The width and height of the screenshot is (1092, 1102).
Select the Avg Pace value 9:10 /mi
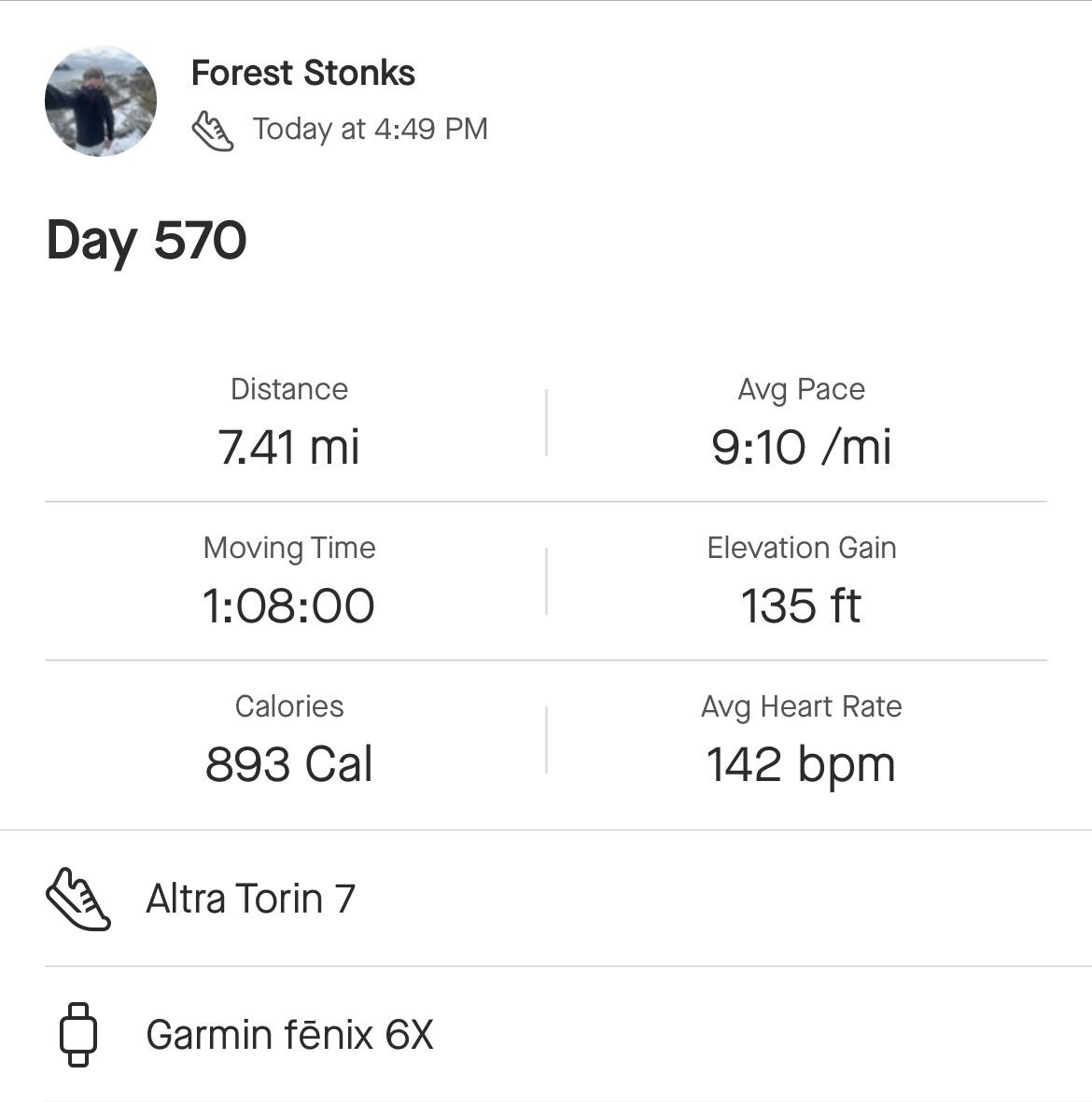pyautogui.click(x=801, y=446)
